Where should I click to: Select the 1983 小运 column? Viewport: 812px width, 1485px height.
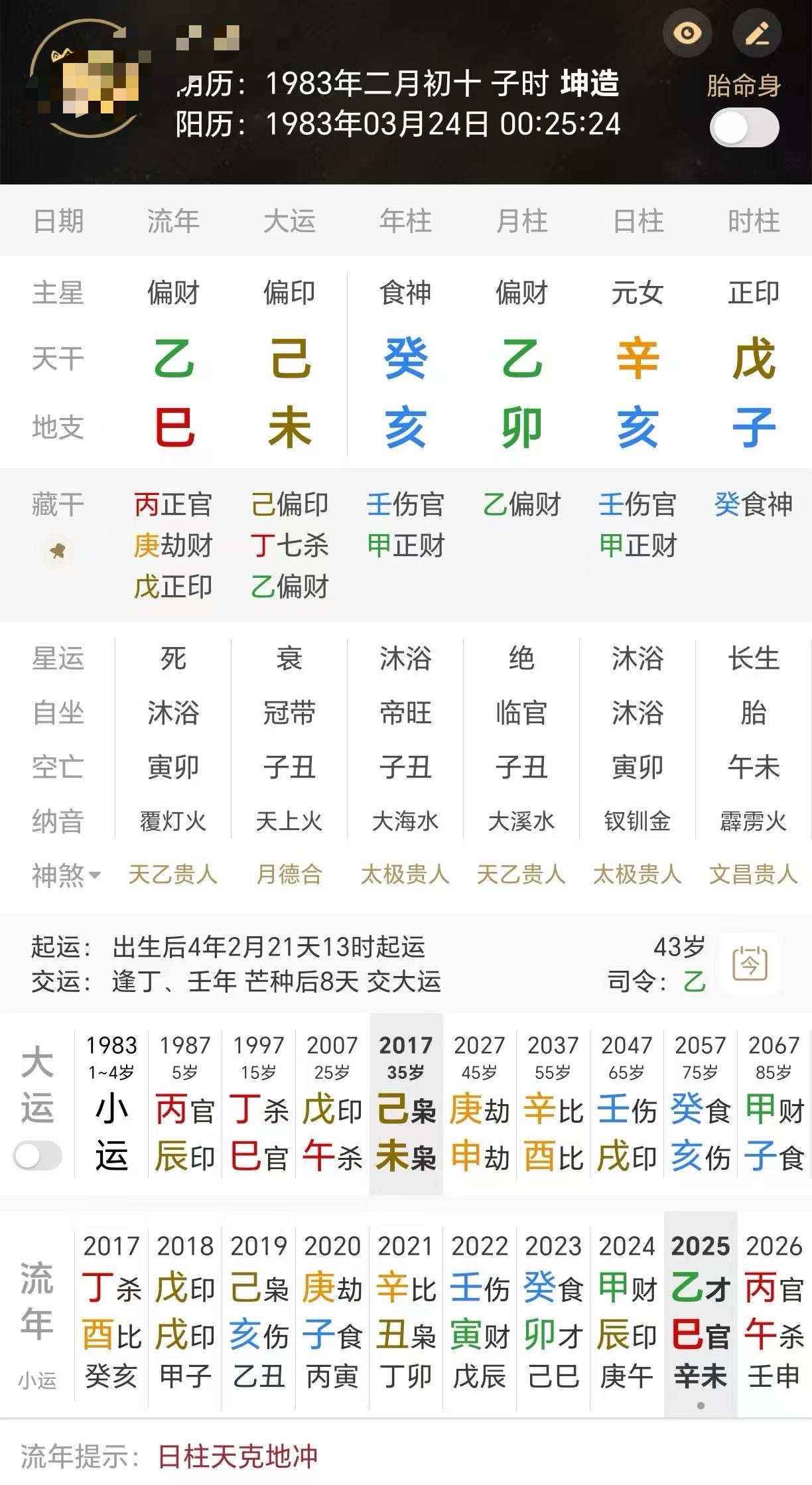[x=111, y=1105]
